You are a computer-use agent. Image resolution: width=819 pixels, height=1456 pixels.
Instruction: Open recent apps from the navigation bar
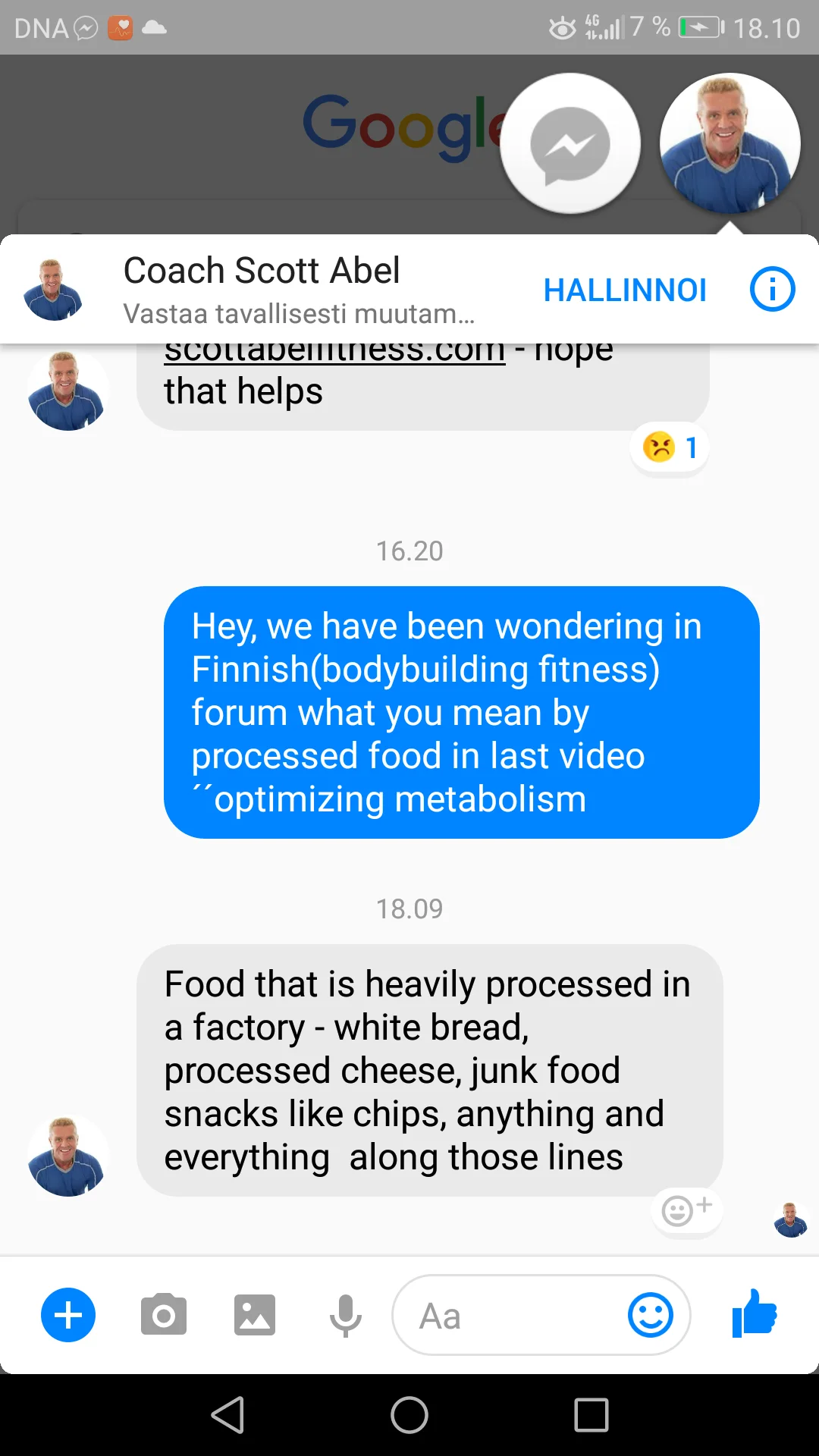coord(591,1415)
